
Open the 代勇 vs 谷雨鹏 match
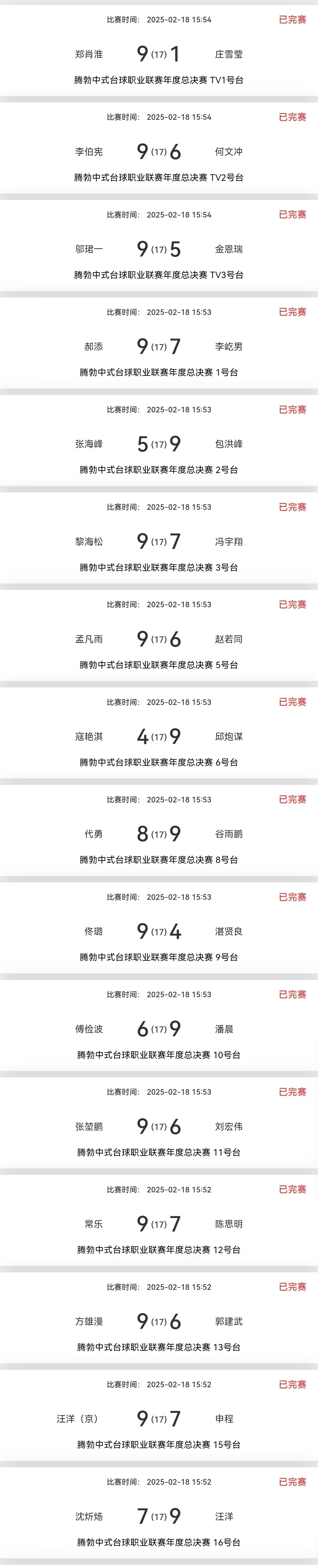pos(158,834)
